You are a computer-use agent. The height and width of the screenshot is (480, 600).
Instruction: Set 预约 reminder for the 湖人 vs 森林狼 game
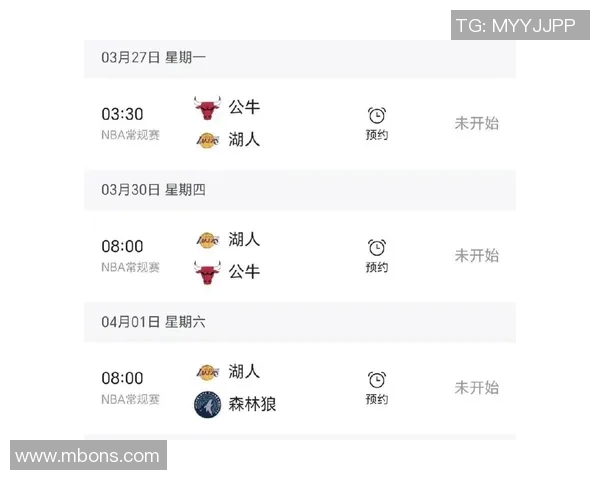[x=376, y=387]
